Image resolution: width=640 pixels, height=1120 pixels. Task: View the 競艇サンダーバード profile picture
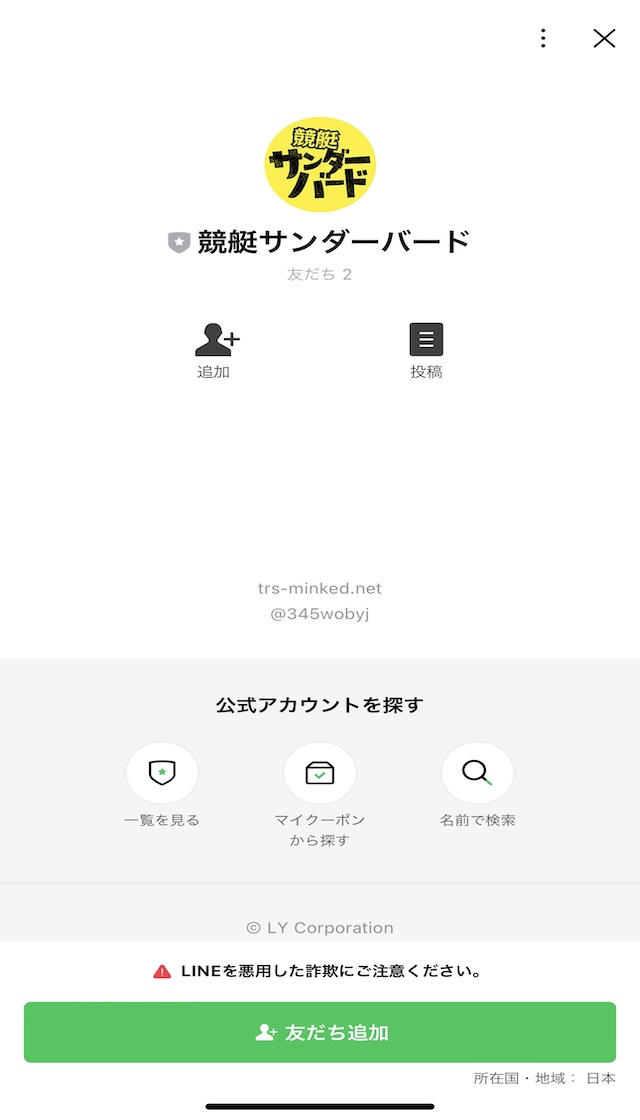(x=320, y=164)
